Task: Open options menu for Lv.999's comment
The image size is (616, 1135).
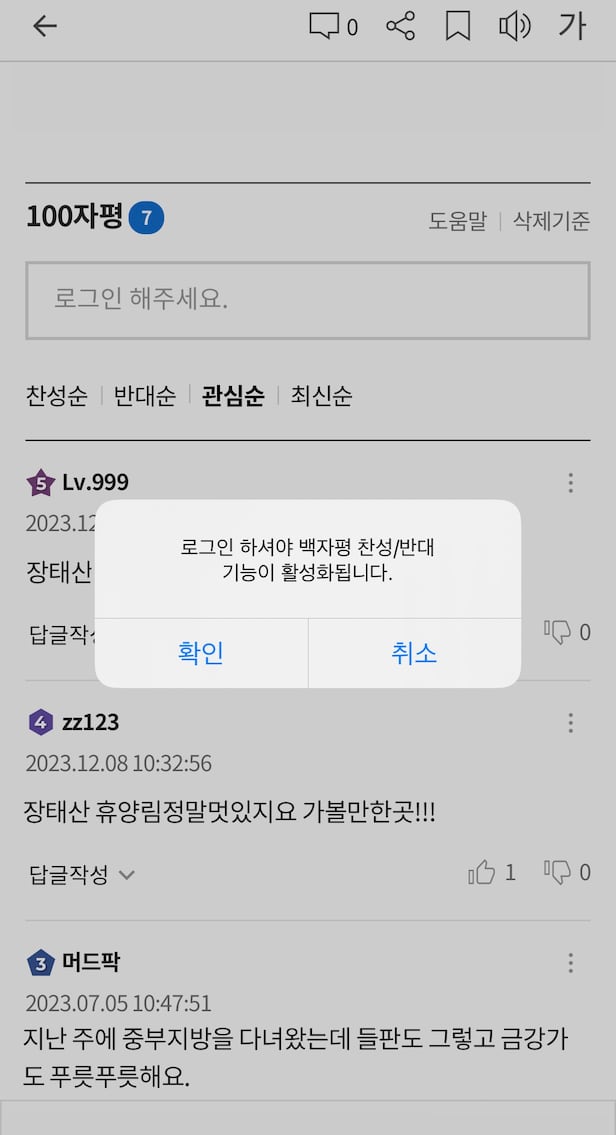Action: [570, 484]
